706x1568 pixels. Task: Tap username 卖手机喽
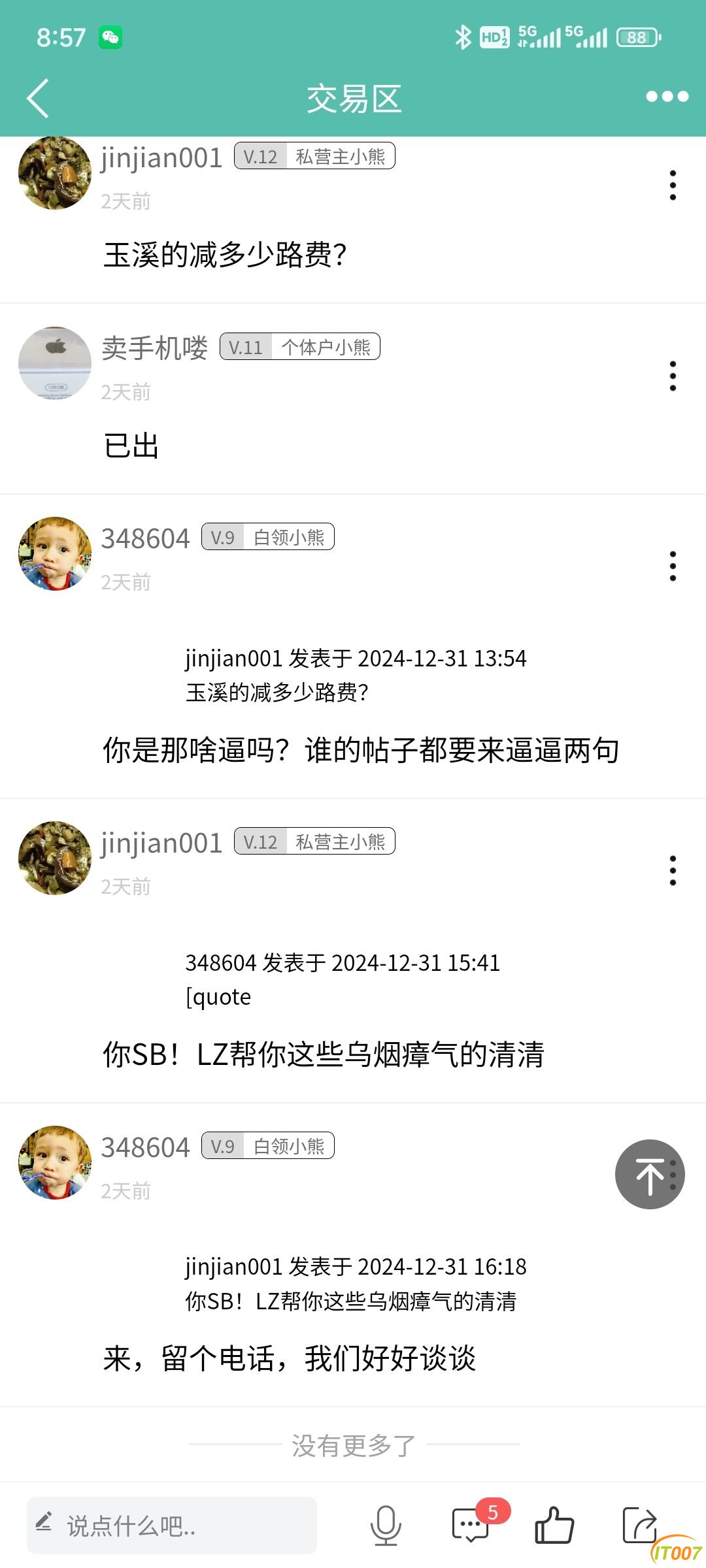(x=155, y=348)
